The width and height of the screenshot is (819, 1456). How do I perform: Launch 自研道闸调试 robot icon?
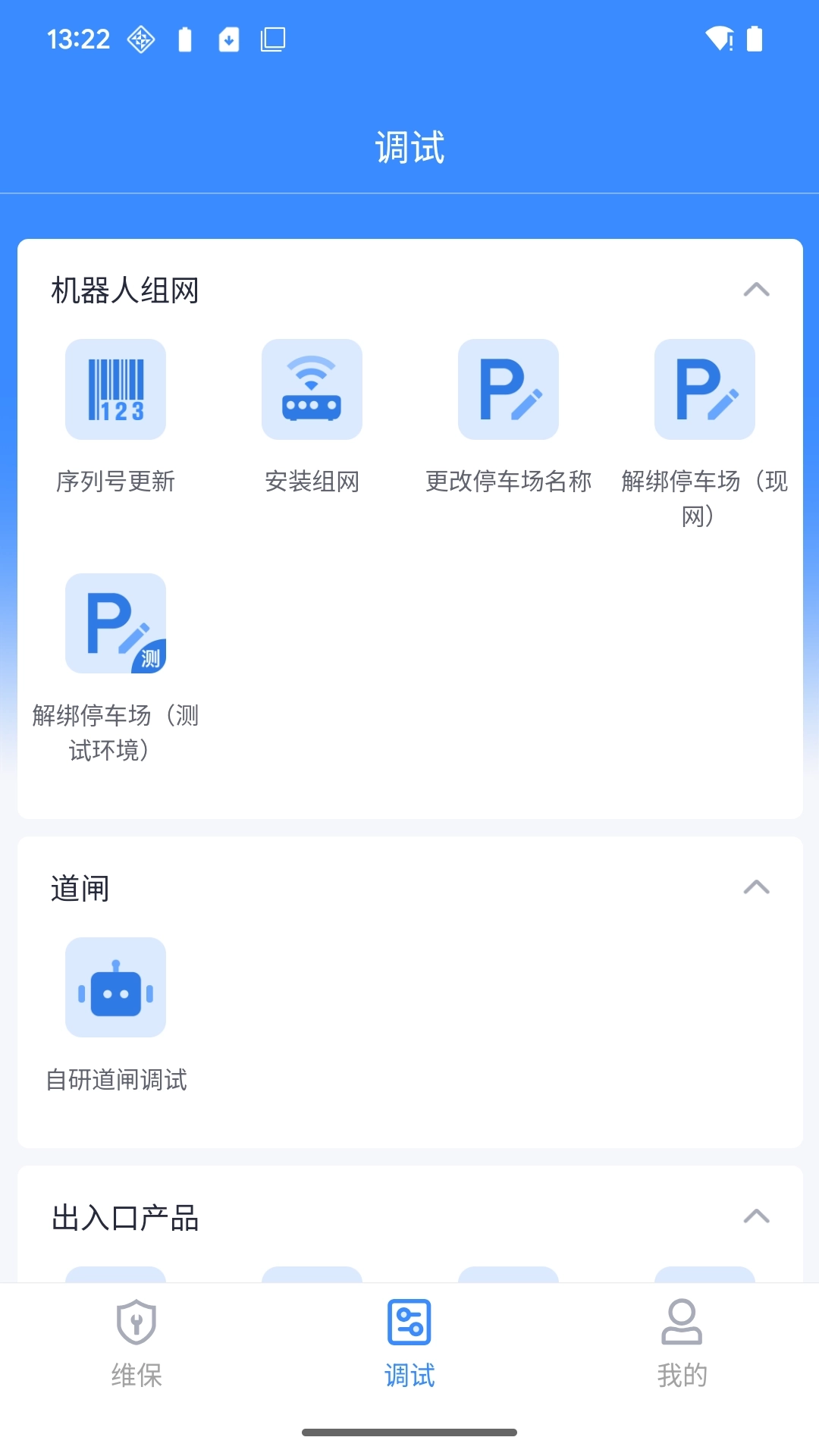115,987
